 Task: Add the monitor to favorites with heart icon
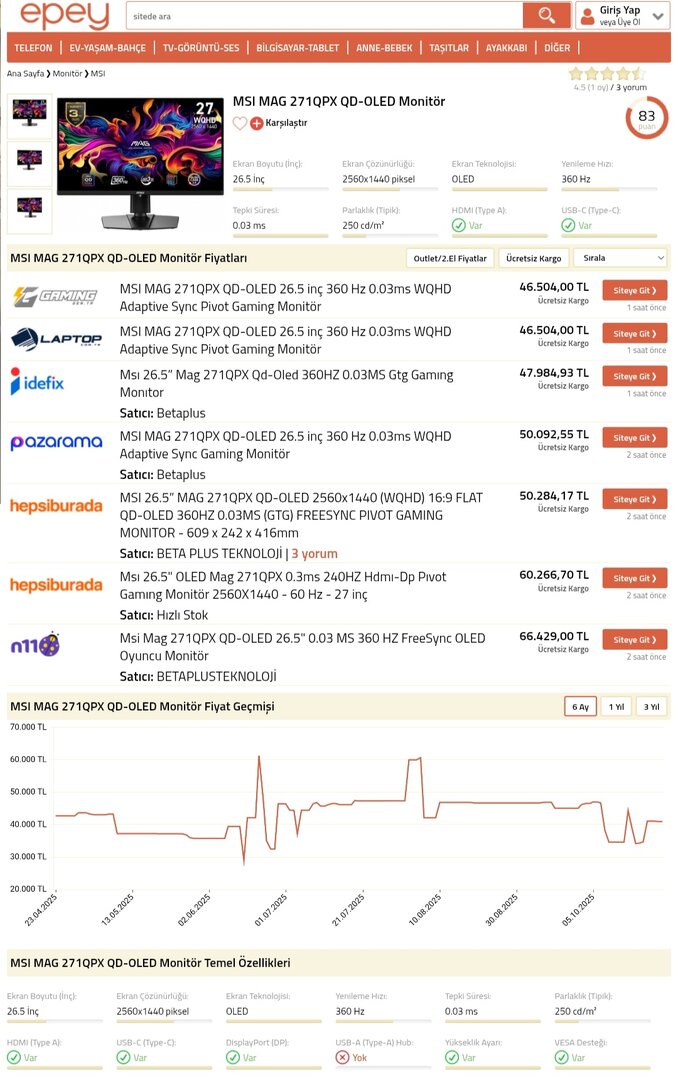(x=239, y=123)
